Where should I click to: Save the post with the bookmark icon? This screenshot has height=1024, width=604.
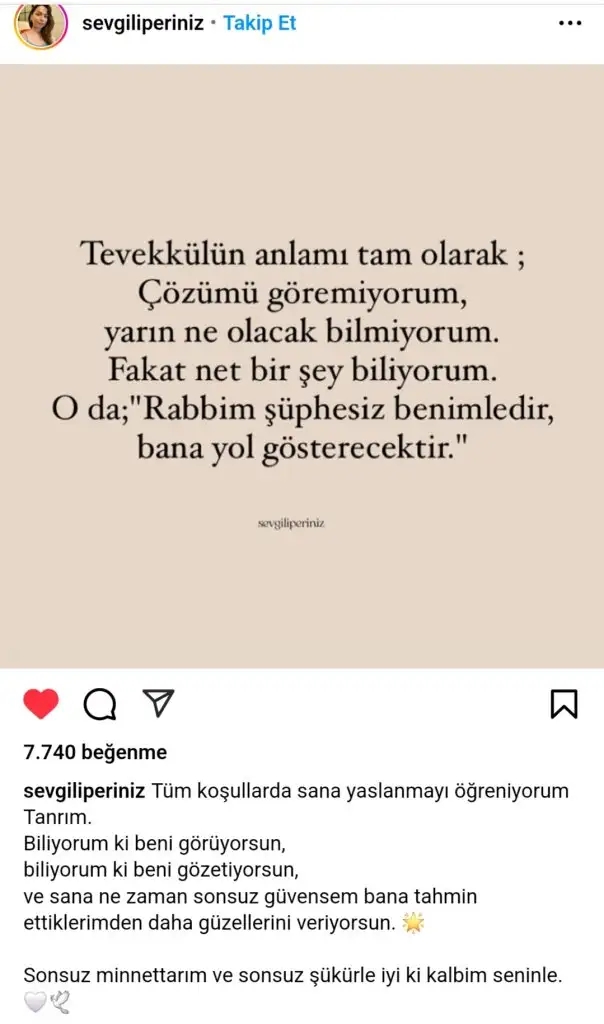pyautogui.click(x=564, y=704)
